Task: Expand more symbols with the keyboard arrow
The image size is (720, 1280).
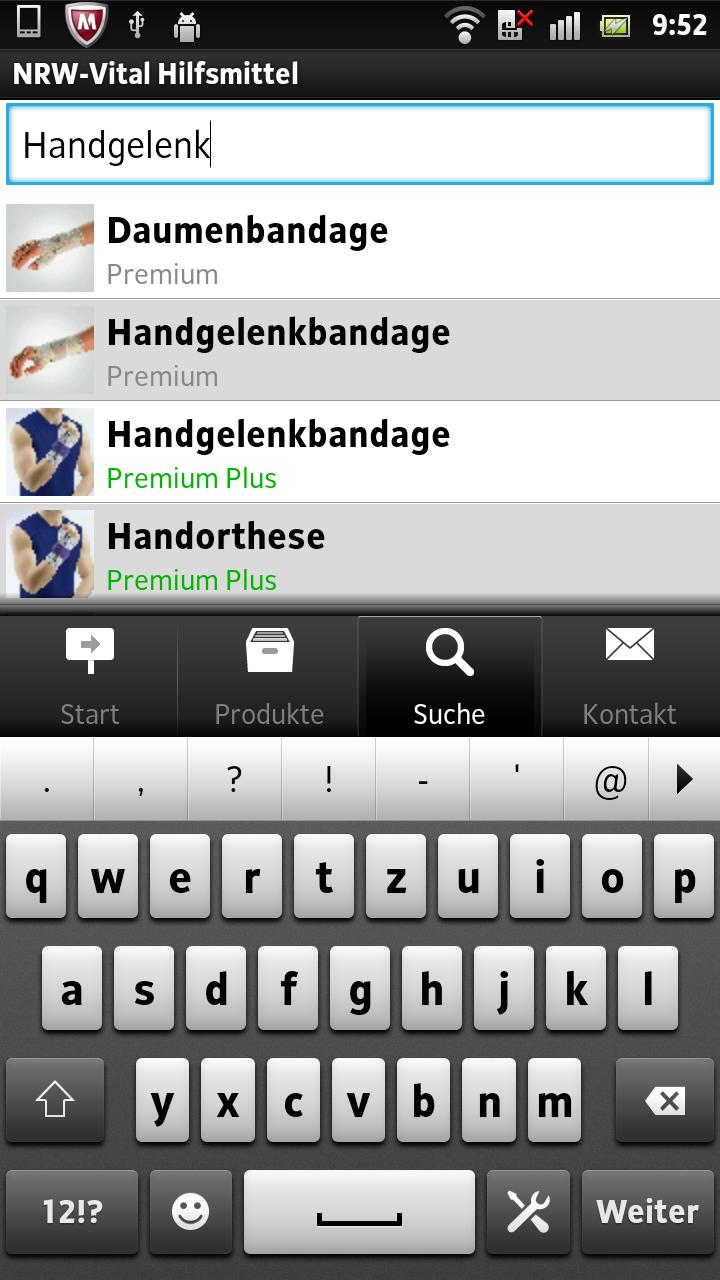Action: click(x=684, y=779)
